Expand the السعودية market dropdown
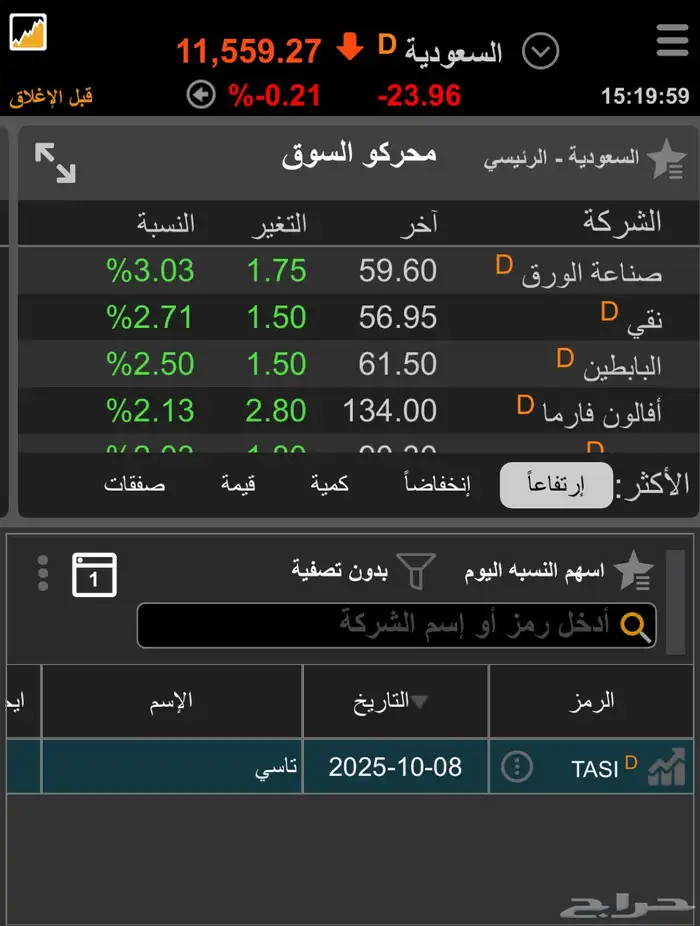 click(541, 51)
